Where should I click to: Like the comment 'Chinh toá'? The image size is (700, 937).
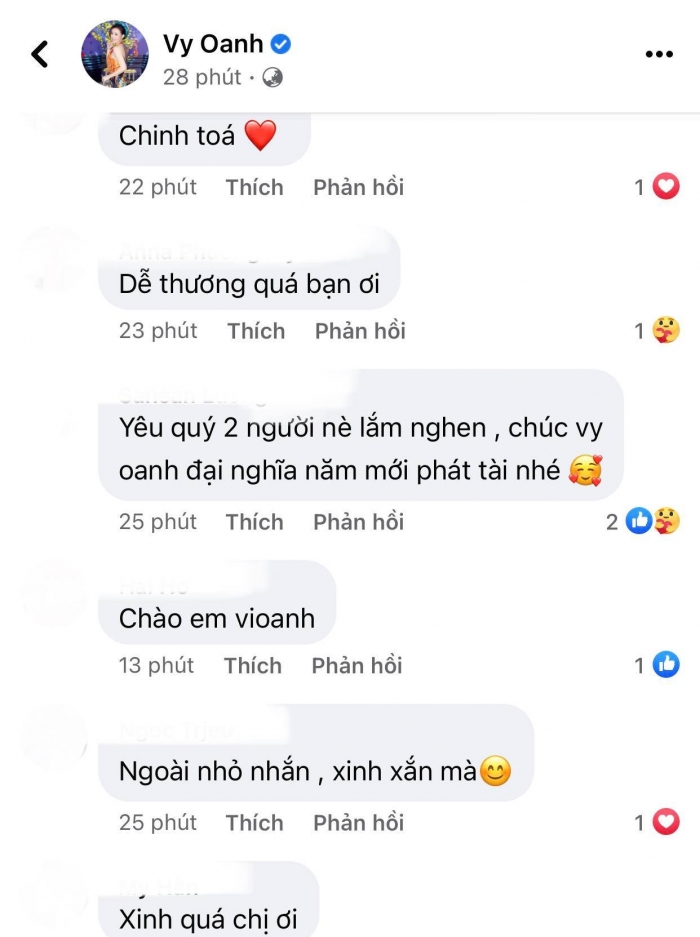point(254,187)
